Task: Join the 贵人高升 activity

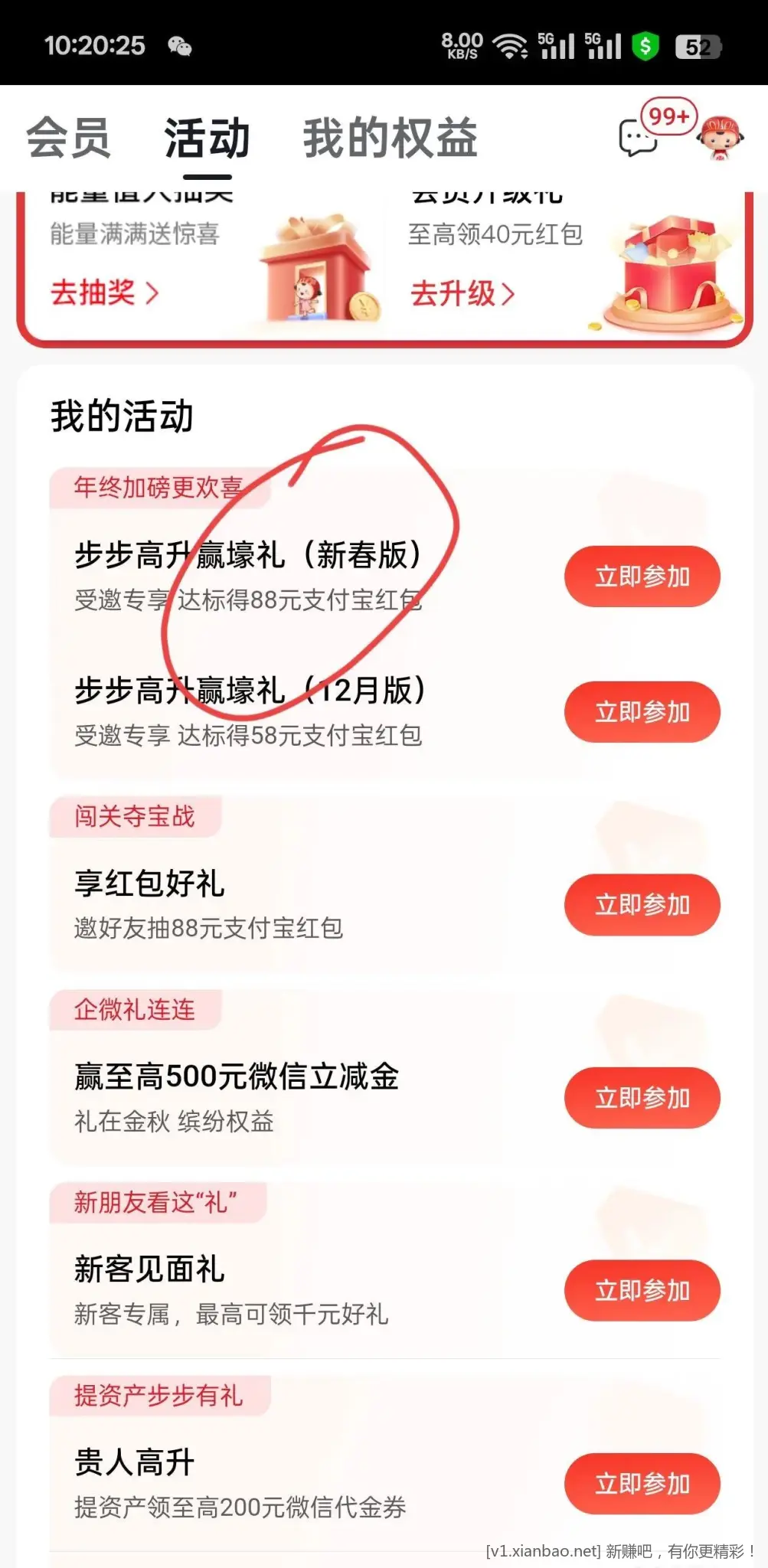Action: coord(642,1484)
